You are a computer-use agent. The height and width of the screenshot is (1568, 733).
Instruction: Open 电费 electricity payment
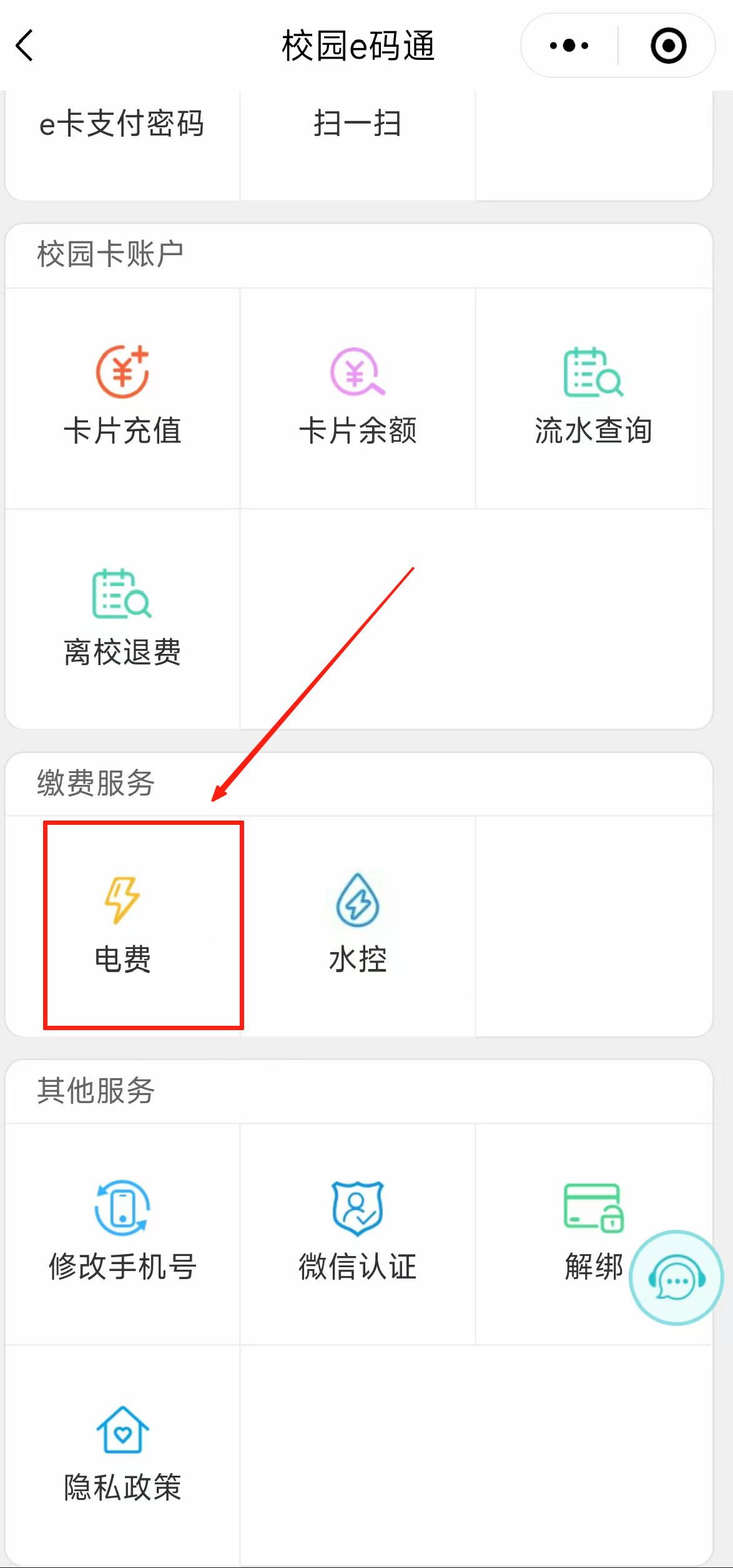tap(122, 925)
